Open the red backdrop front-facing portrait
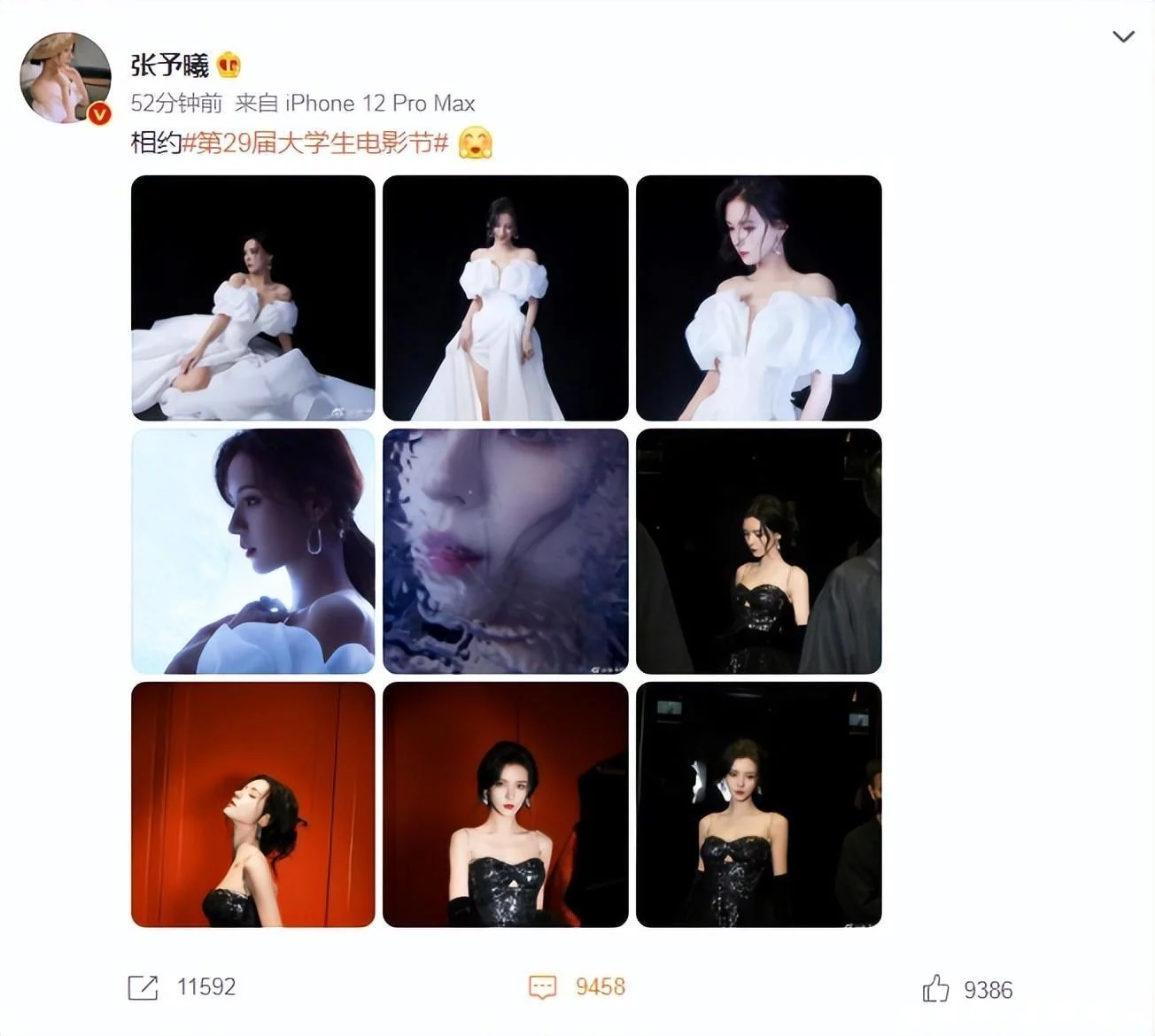 pyautogui.click(x=505, y=804)
